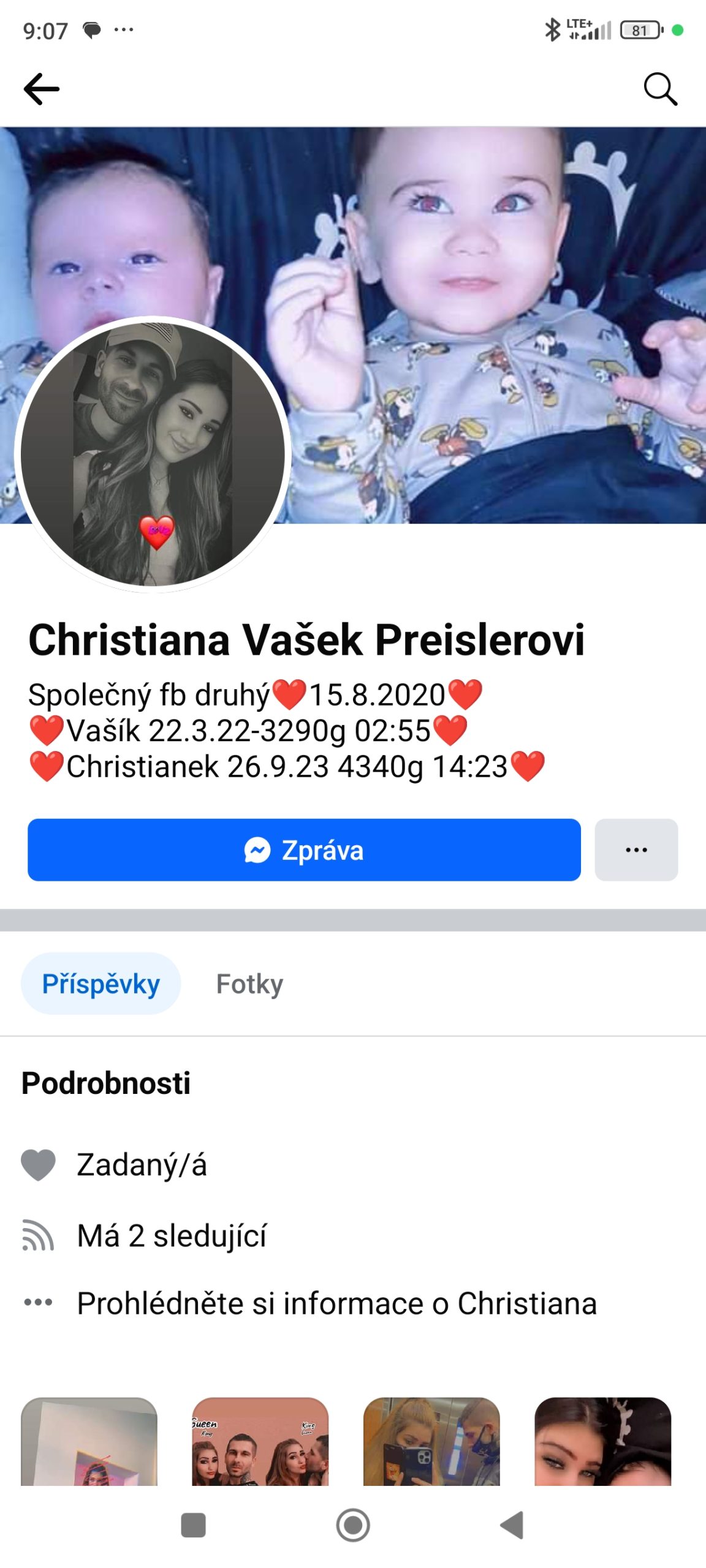Viewport: 706px width, 1568px height.
Task: Open the circular profile picture
Action: 152,454
